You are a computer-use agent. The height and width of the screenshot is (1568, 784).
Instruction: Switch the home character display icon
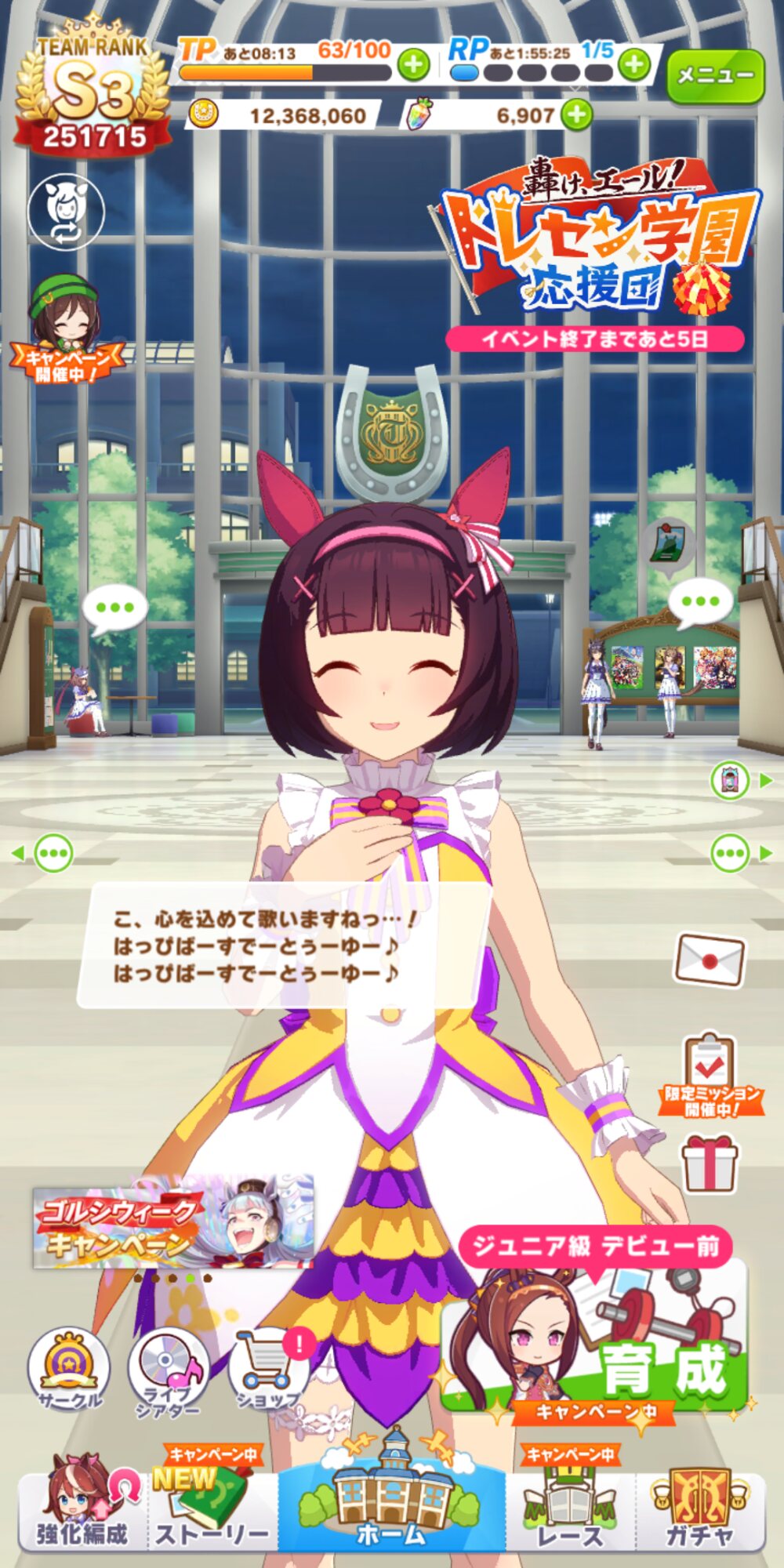click(x=66, y=211)
